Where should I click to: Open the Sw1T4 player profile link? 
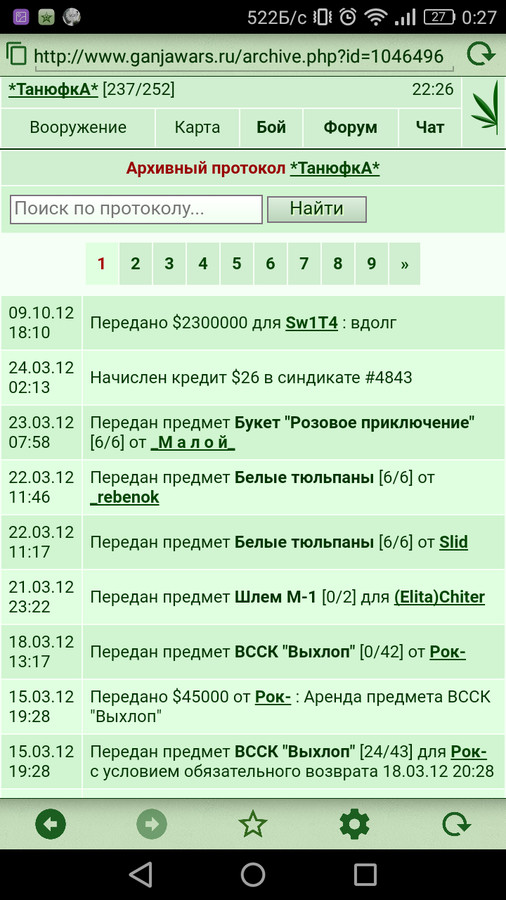pos(312,323)
